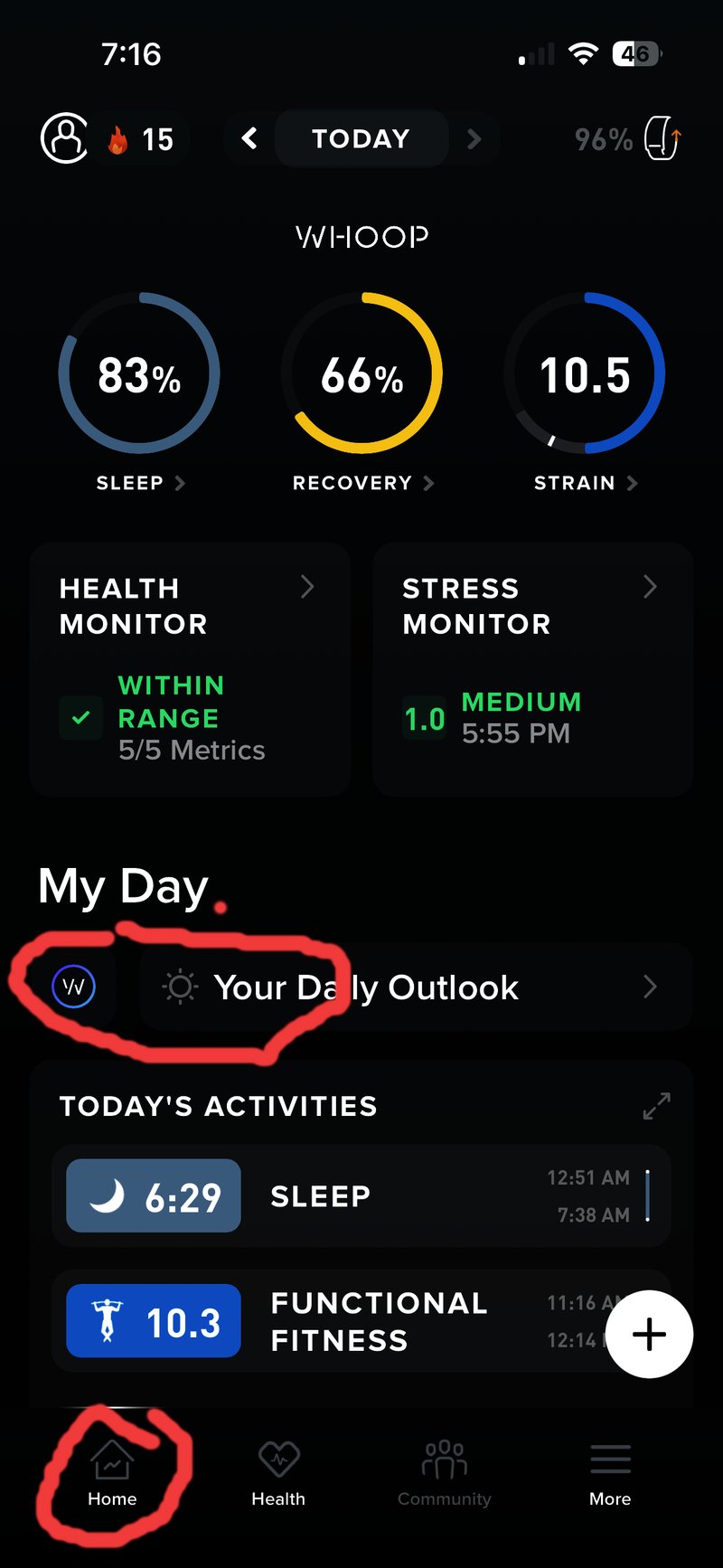Open the 6:29 Sleep activity

361,1195
